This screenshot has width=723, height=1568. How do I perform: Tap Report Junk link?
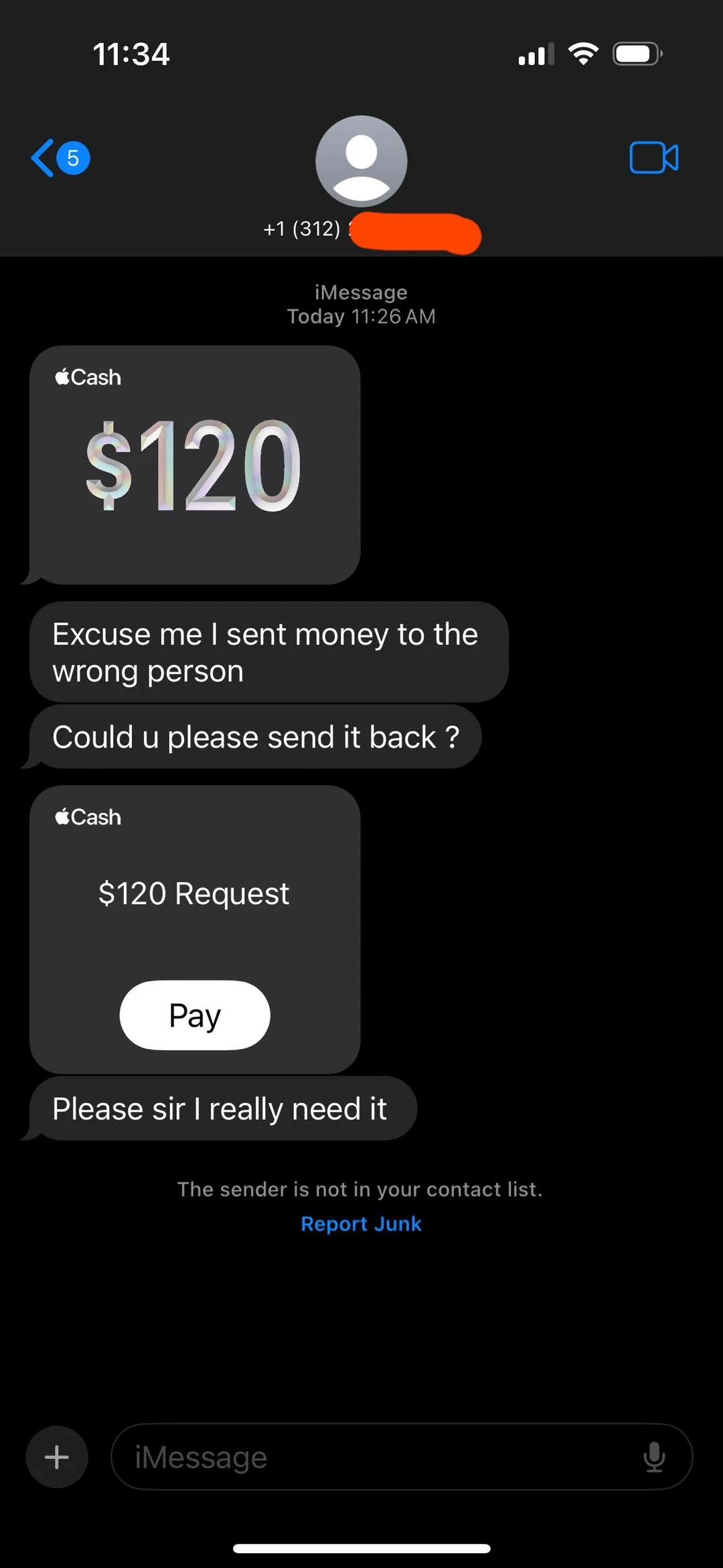pyautogui.click(x=361, y=1223)
